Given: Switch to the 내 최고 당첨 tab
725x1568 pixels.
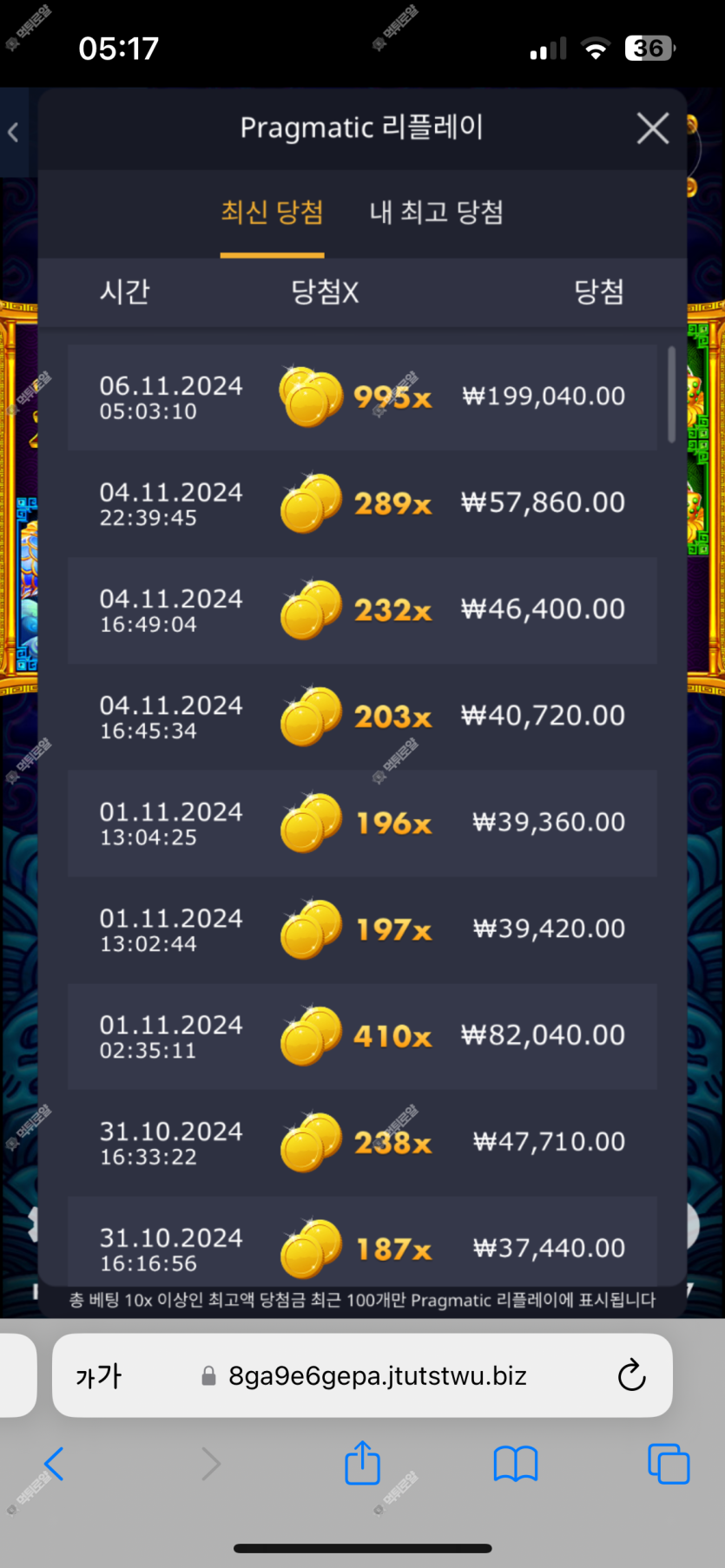Looking at the screenshot, I should pyautogui.click(x=436, y=213).
